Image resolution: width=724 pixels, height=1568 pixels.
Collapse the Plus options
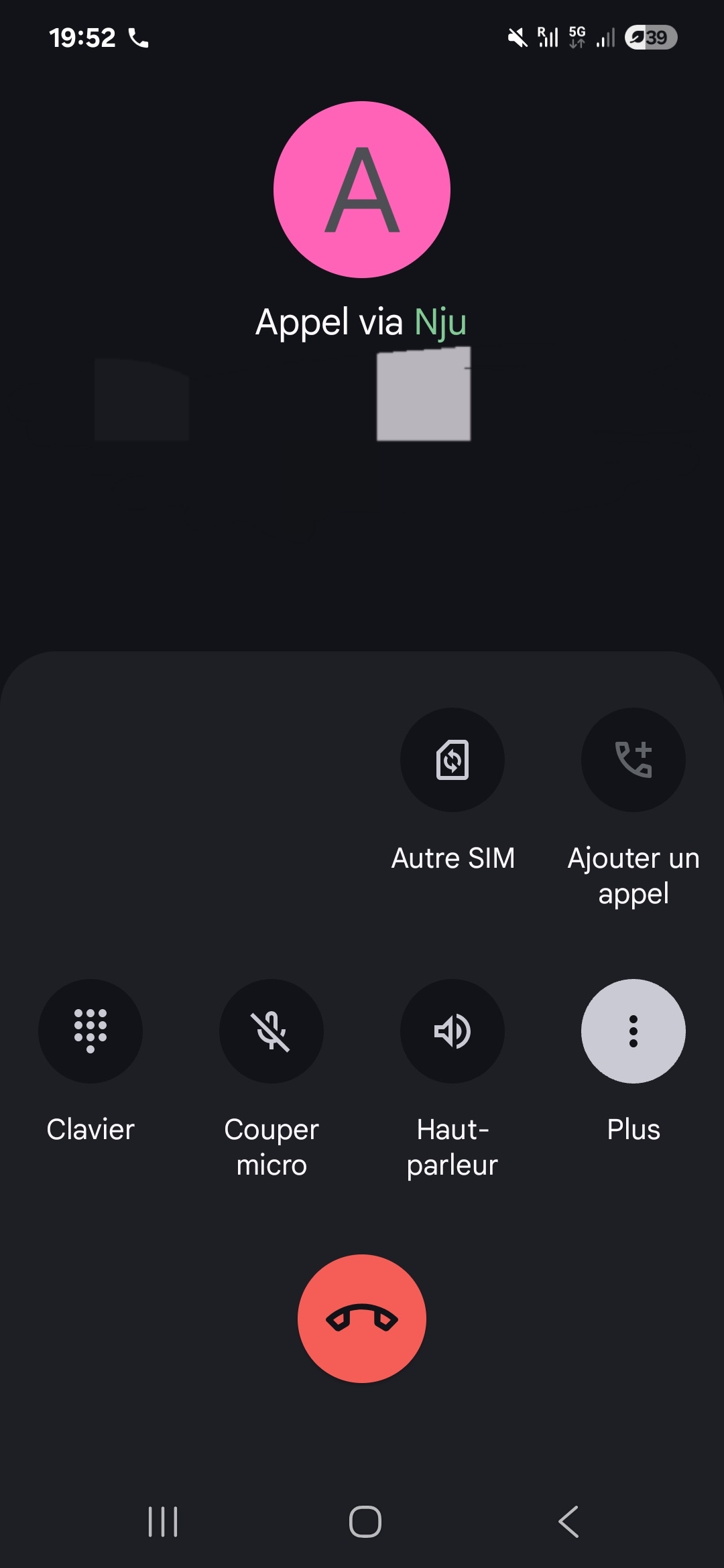(633, 1031)
